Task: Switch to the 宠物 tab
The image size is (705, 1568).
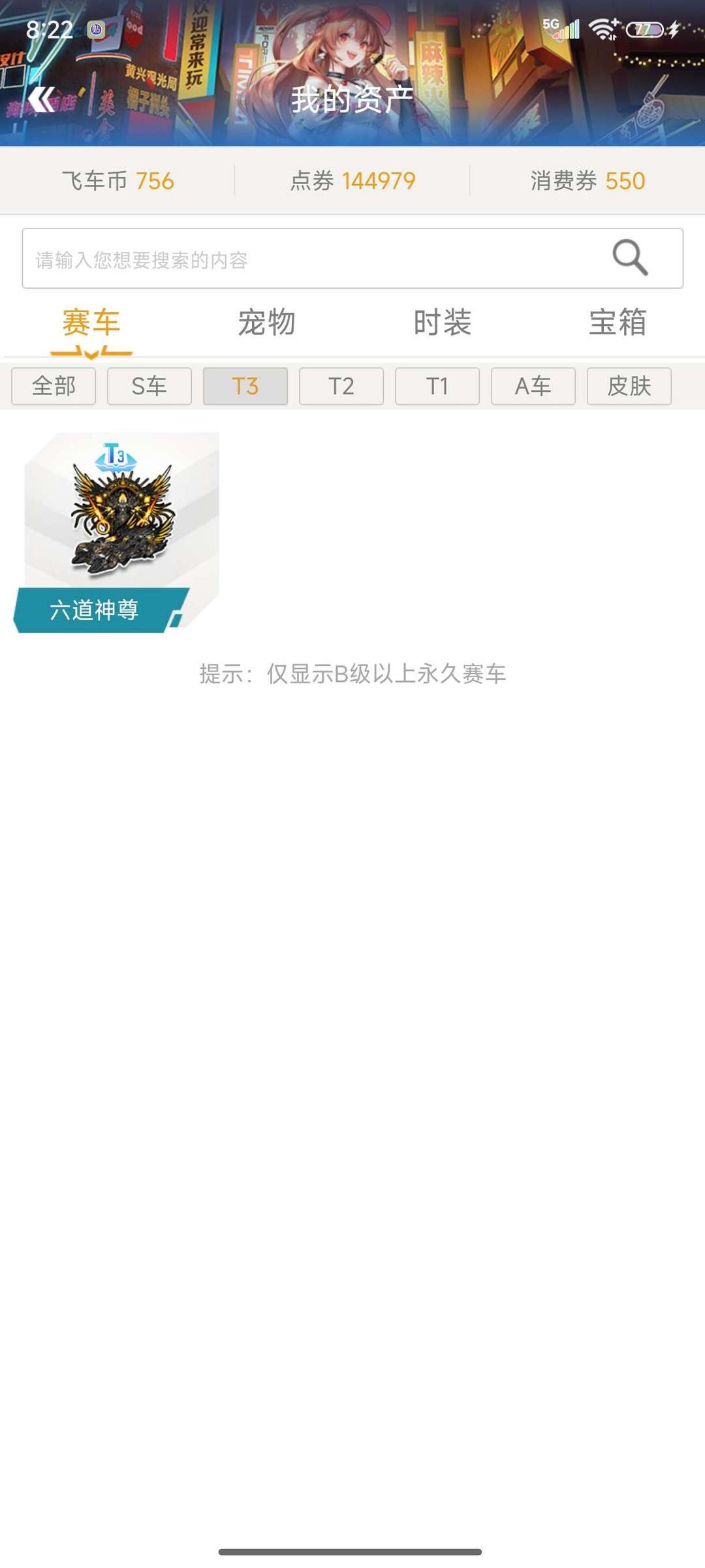Action: (x=266, y=323)
